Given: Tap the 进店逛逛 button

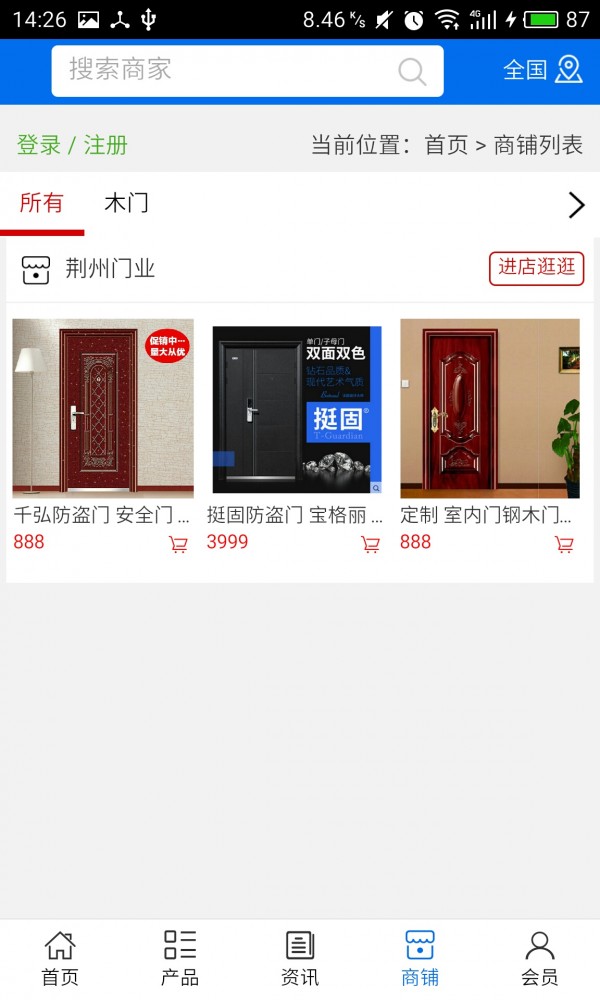Looking at the screenshot, I should pyautogui.click(x=536, y=268).
